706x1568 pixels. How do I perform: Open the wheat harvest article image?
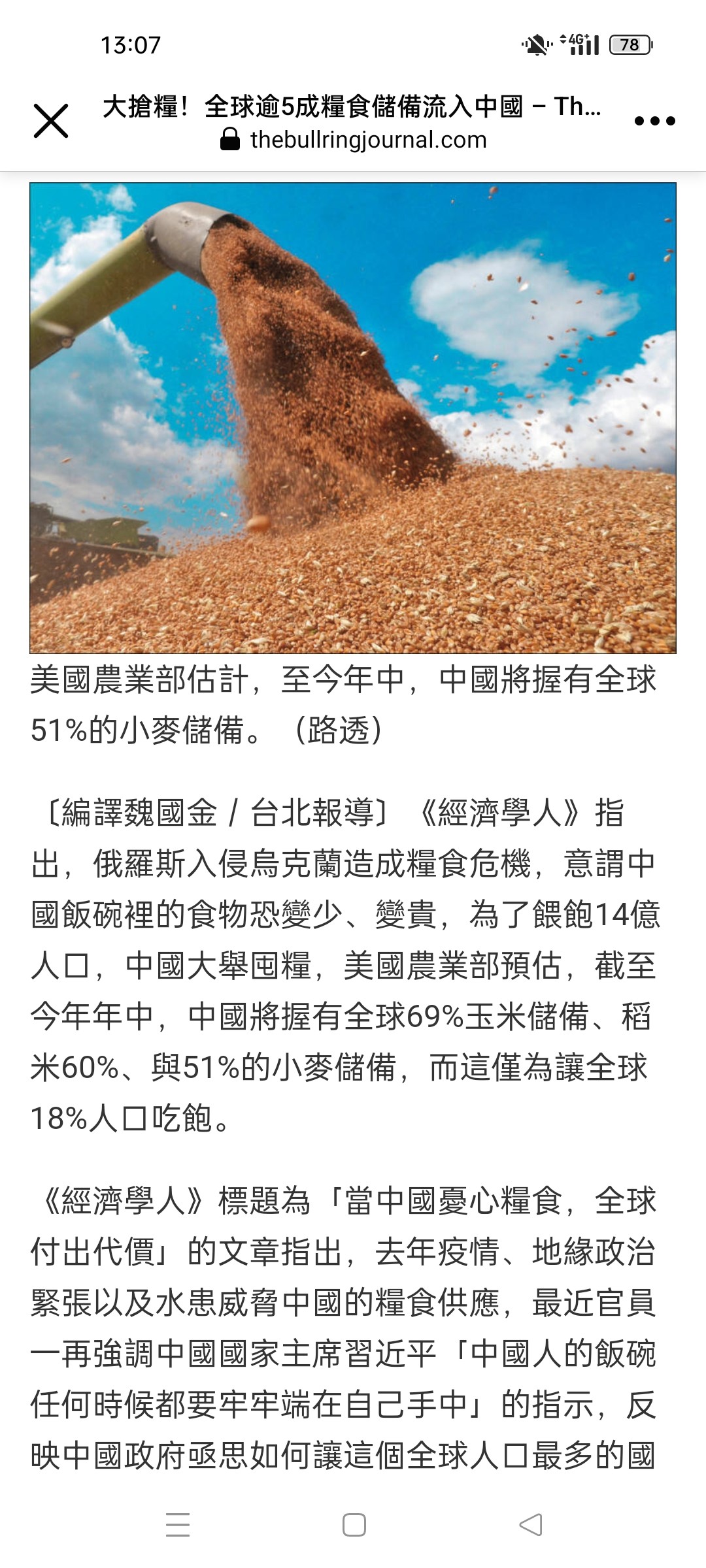(353, 418)
